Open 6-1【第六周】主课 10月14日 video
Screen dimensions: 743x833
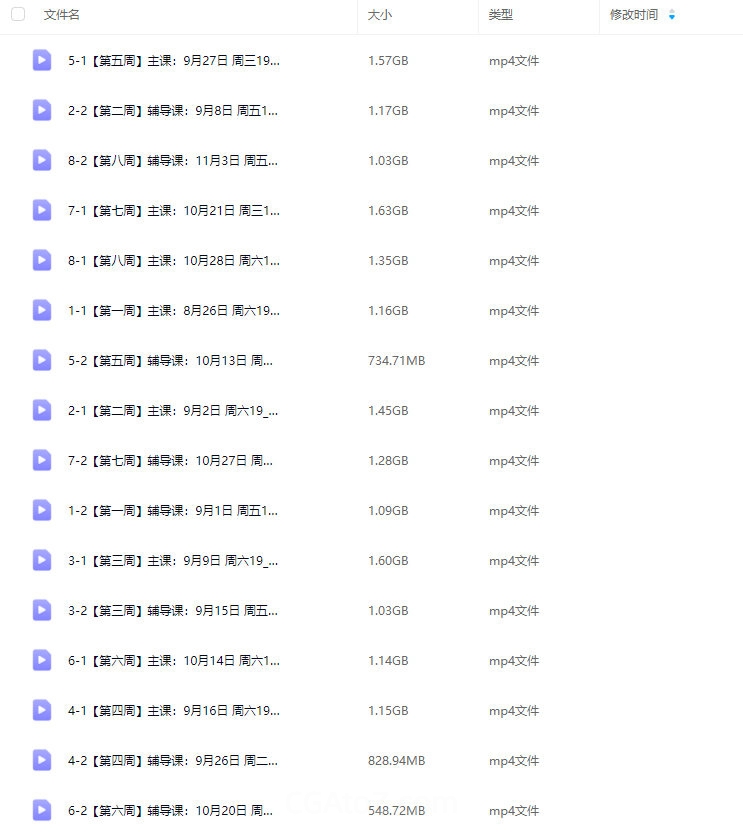point(173,661)
